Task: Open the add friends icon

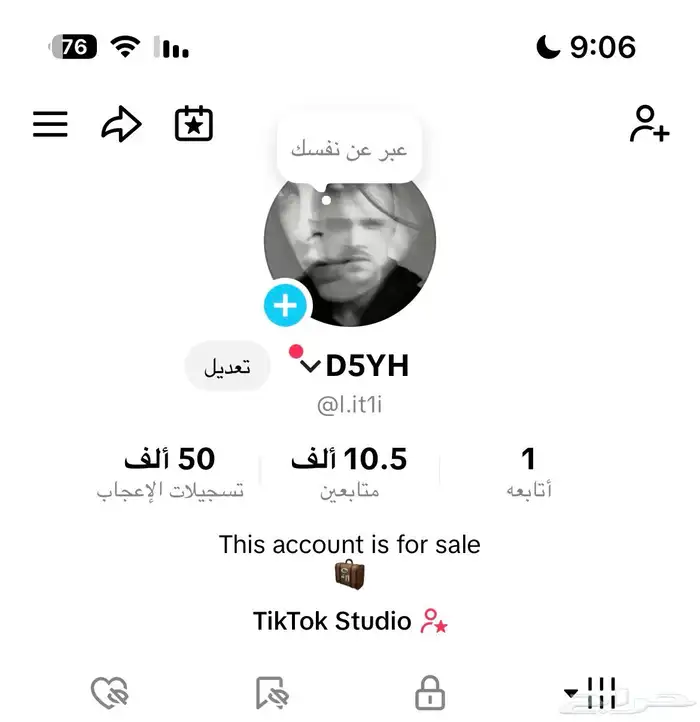Action: pyautogui.click(x=649, y=124)
